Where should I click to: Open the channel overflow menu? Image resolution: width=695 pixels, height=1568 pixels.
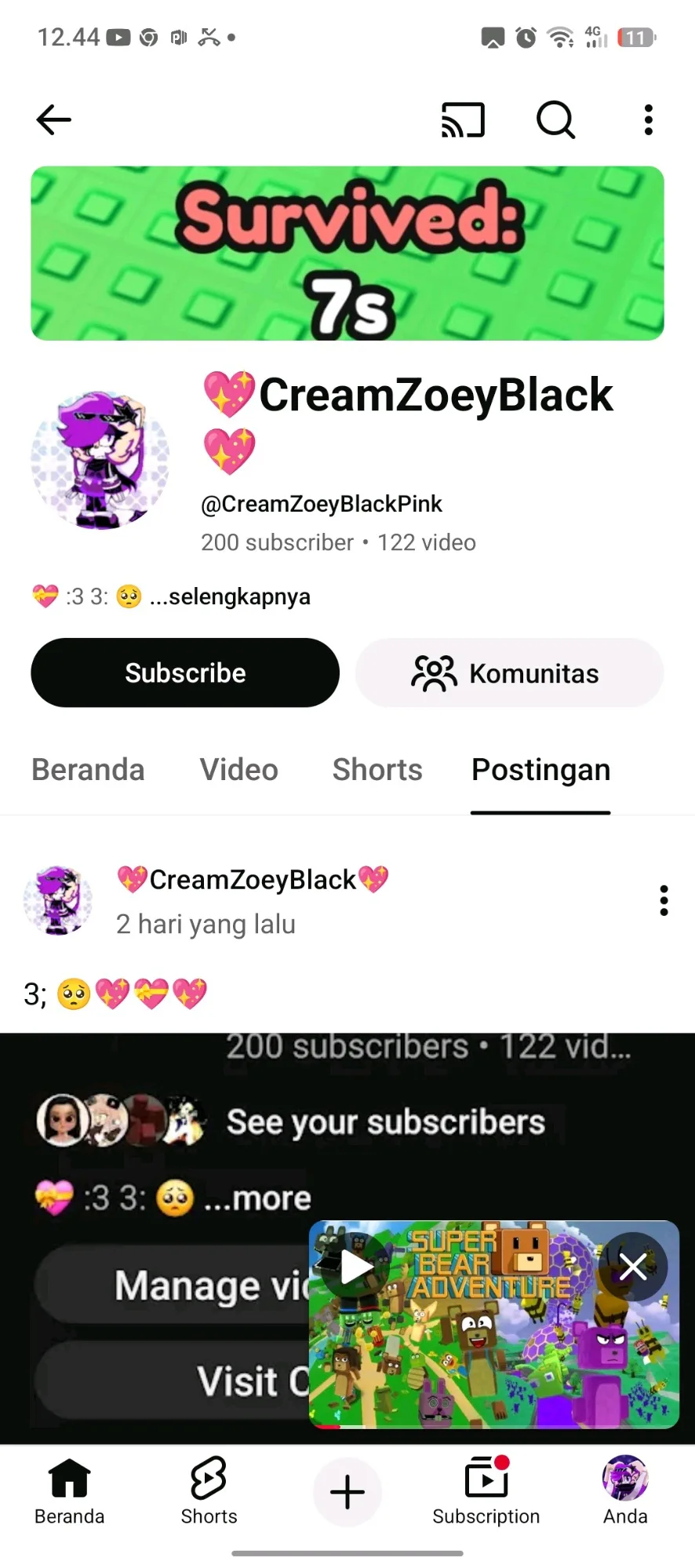pyautogui.click(x=648, y=120)
